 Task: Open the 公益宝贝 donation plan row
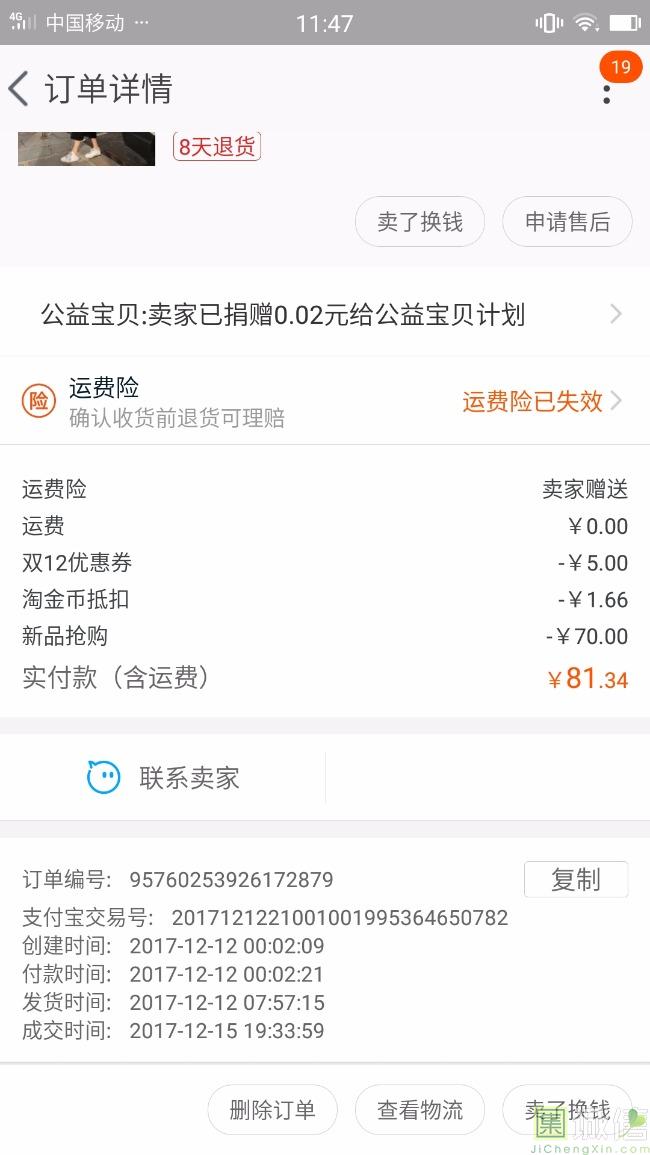(x=325, y=315)
